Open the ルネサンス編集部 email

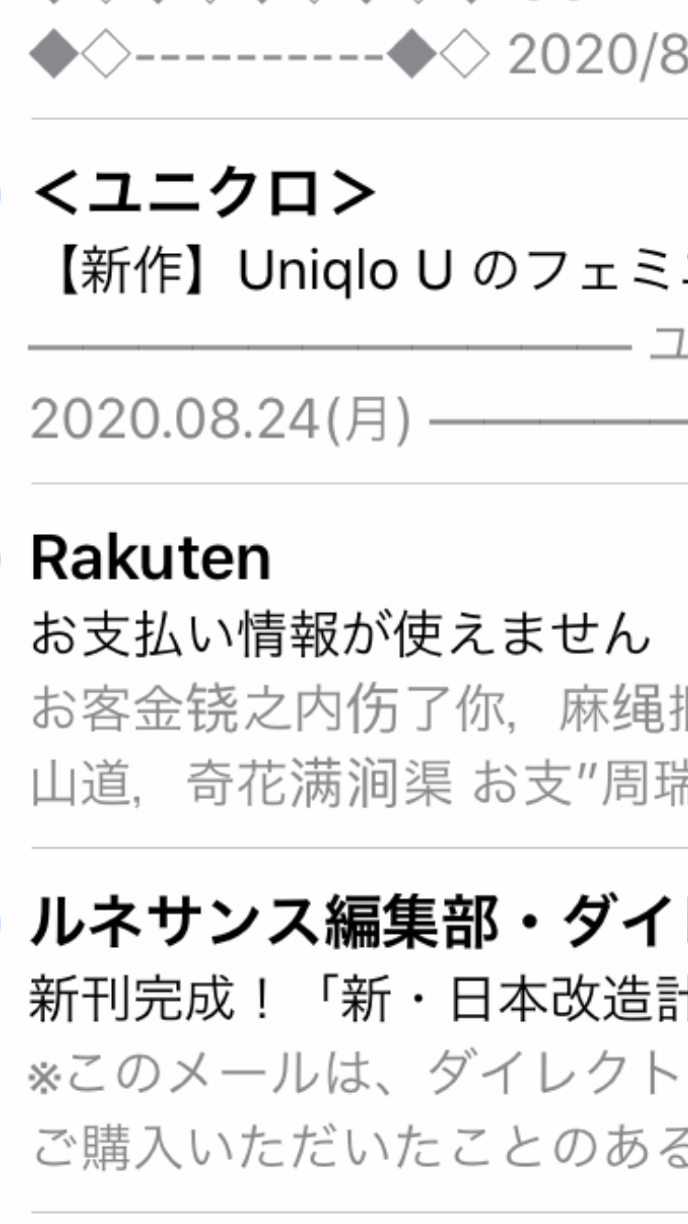[x=344, y=1028]
